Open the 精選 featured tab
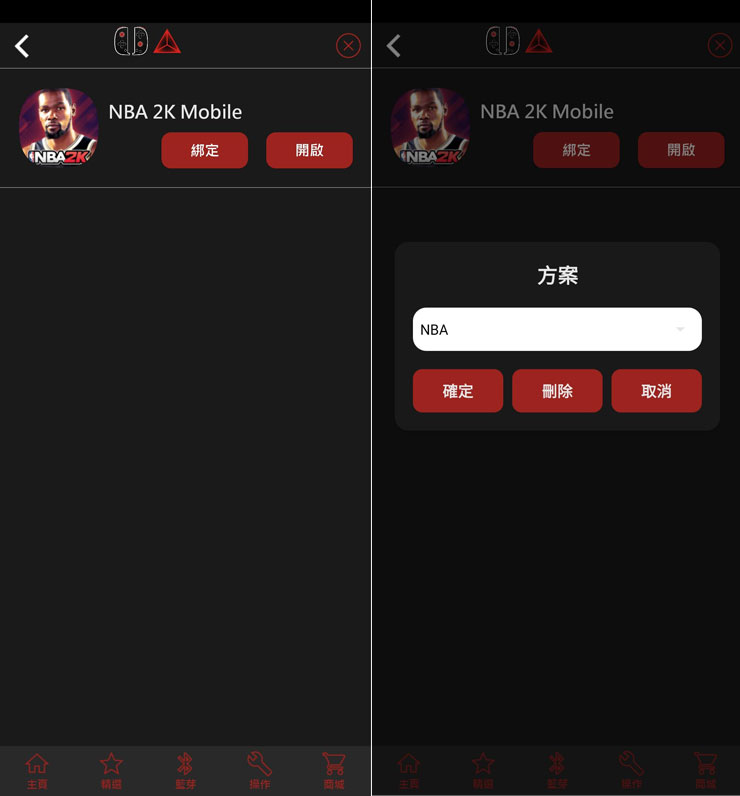740x796 pixels. click(x=111, y=771)
